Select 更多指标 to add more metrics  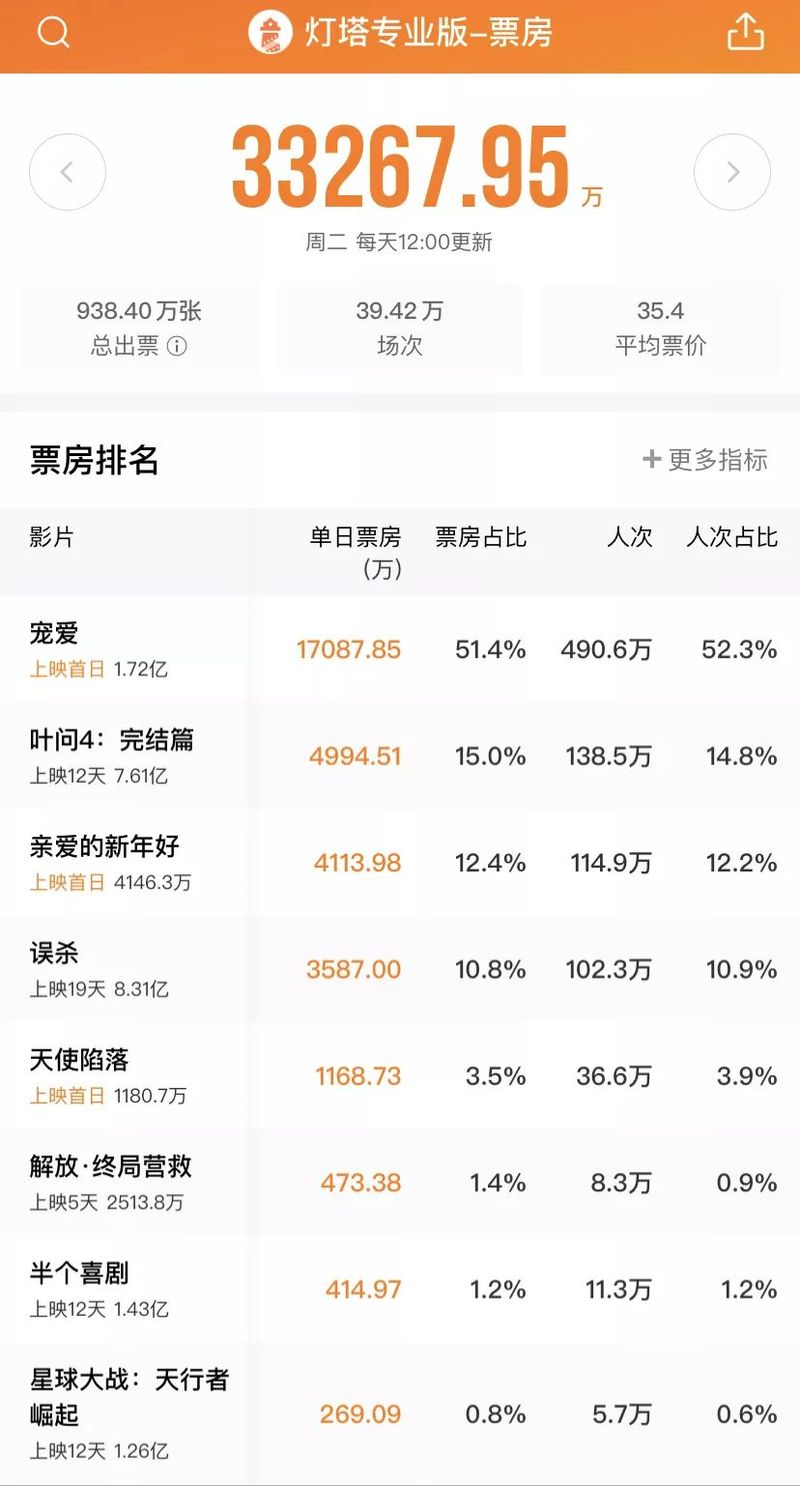click(x=705, y=459)
